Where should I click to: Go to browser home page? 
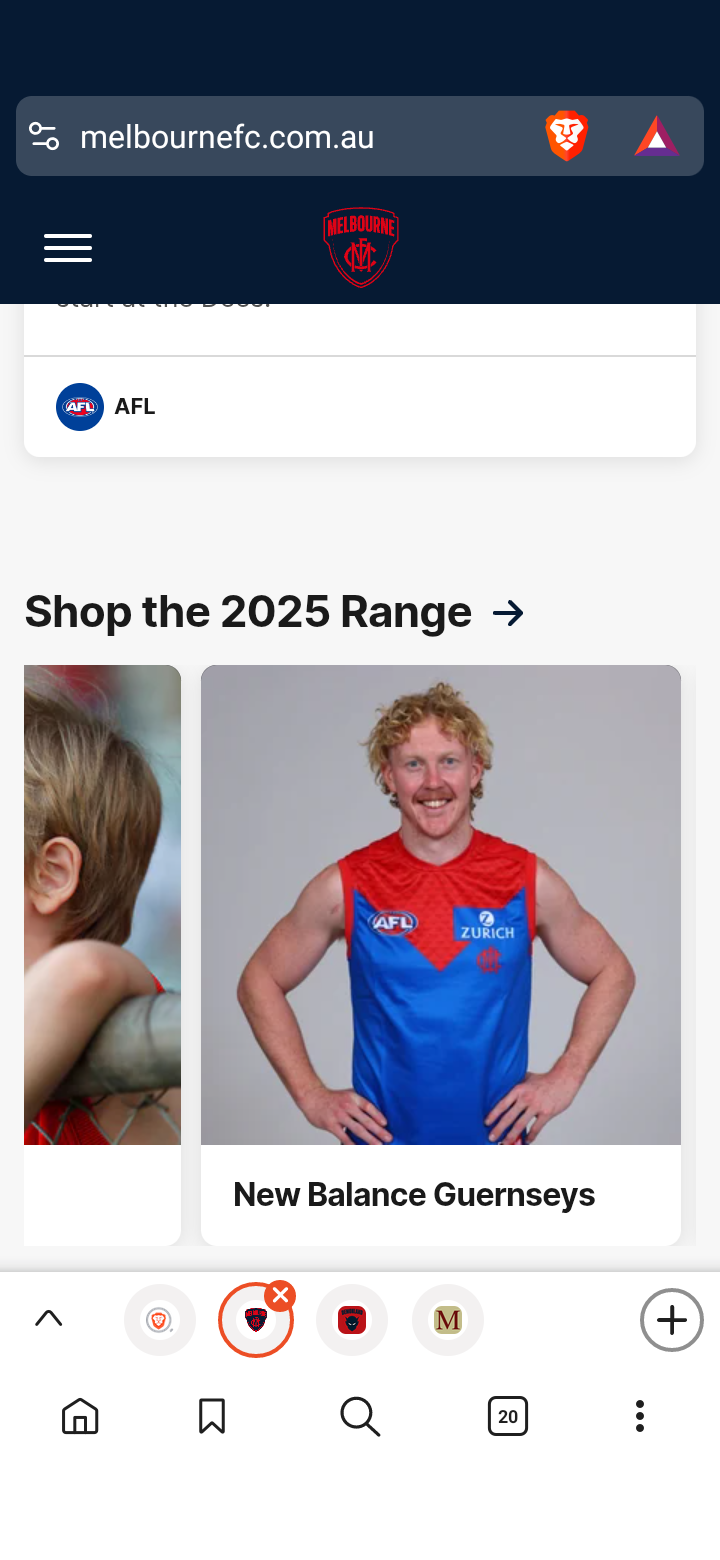80,1416
